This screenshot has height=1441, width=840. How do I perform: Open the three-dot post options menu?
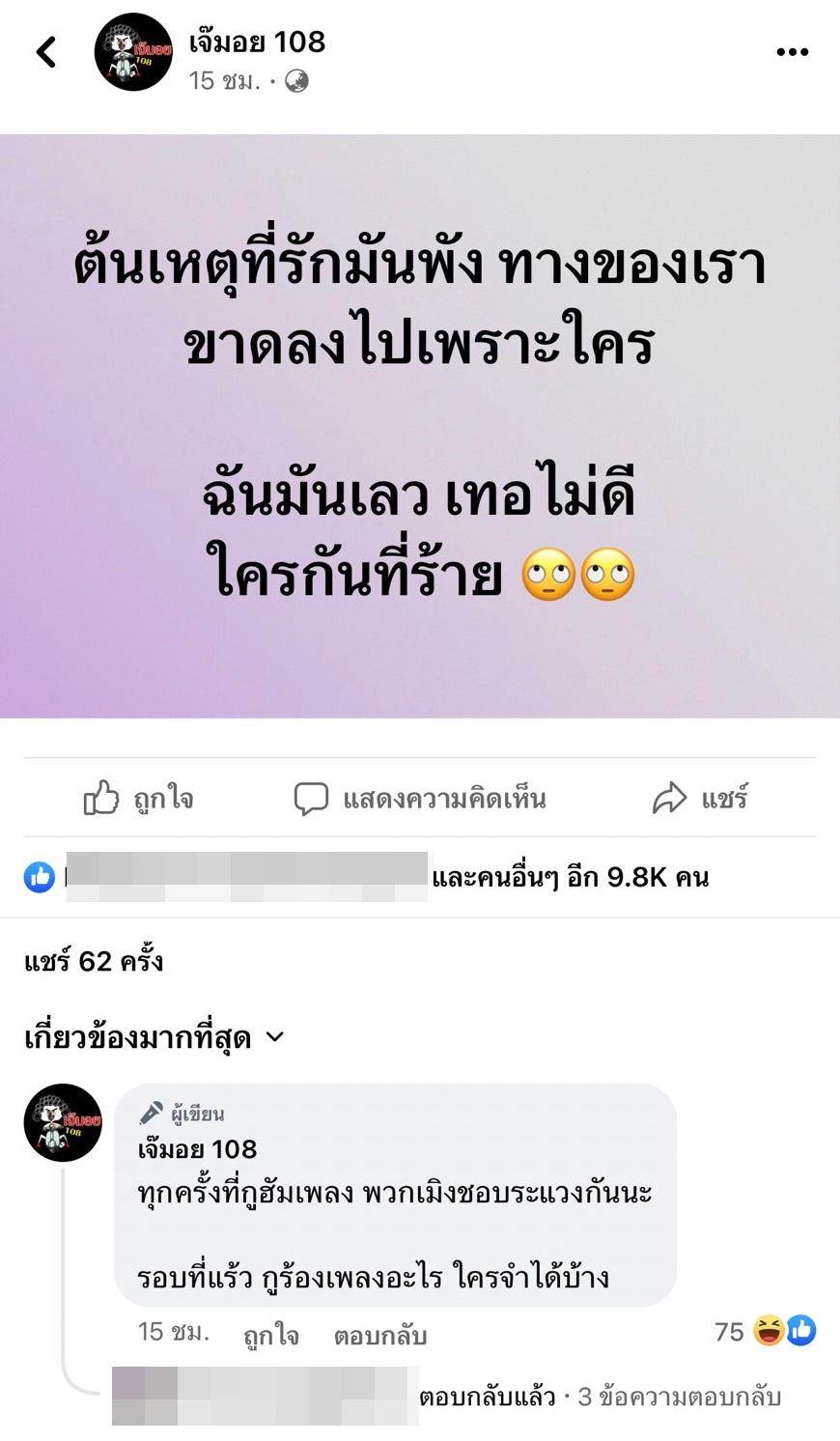click(x=792, y=52)
